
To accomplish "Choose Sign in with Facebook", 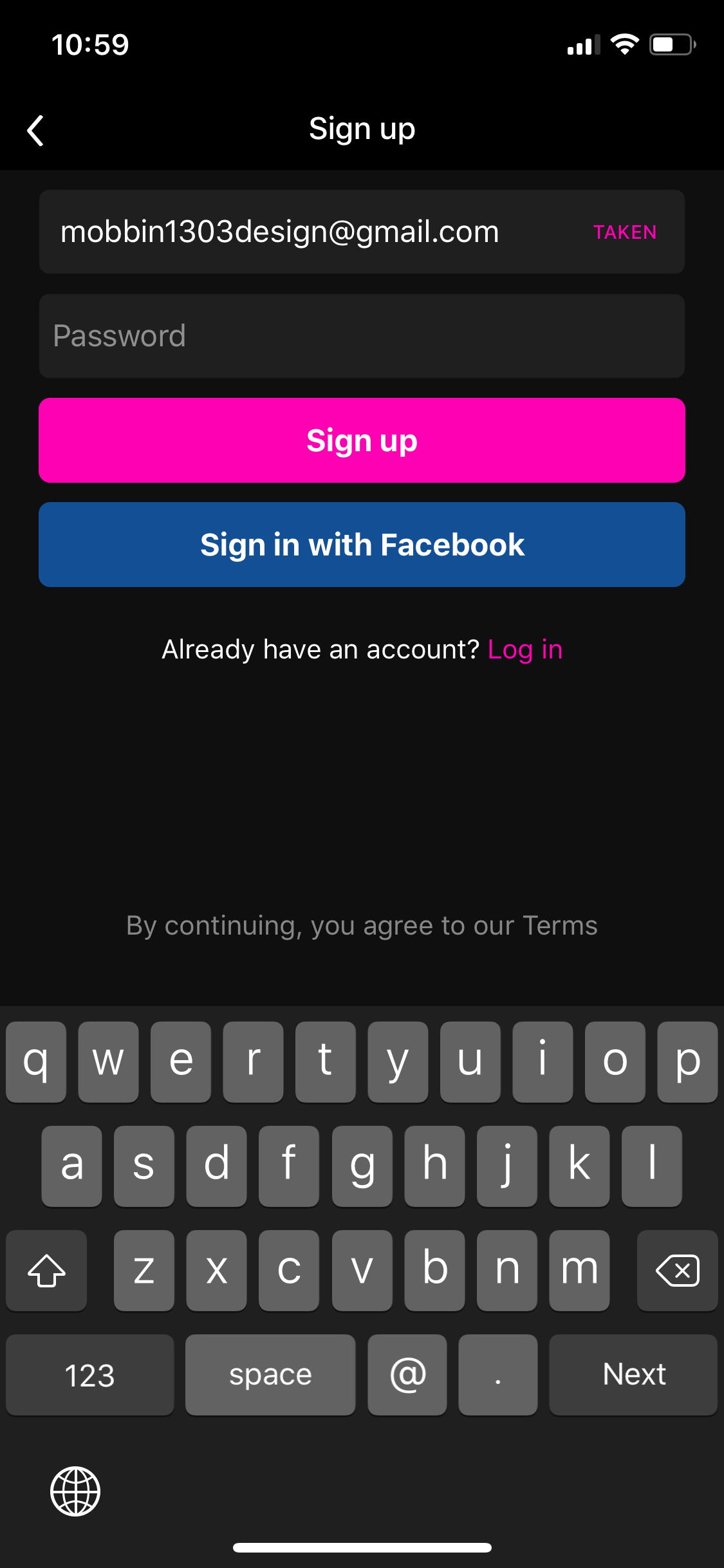I will pyautogui.click(x=362, y=545).
